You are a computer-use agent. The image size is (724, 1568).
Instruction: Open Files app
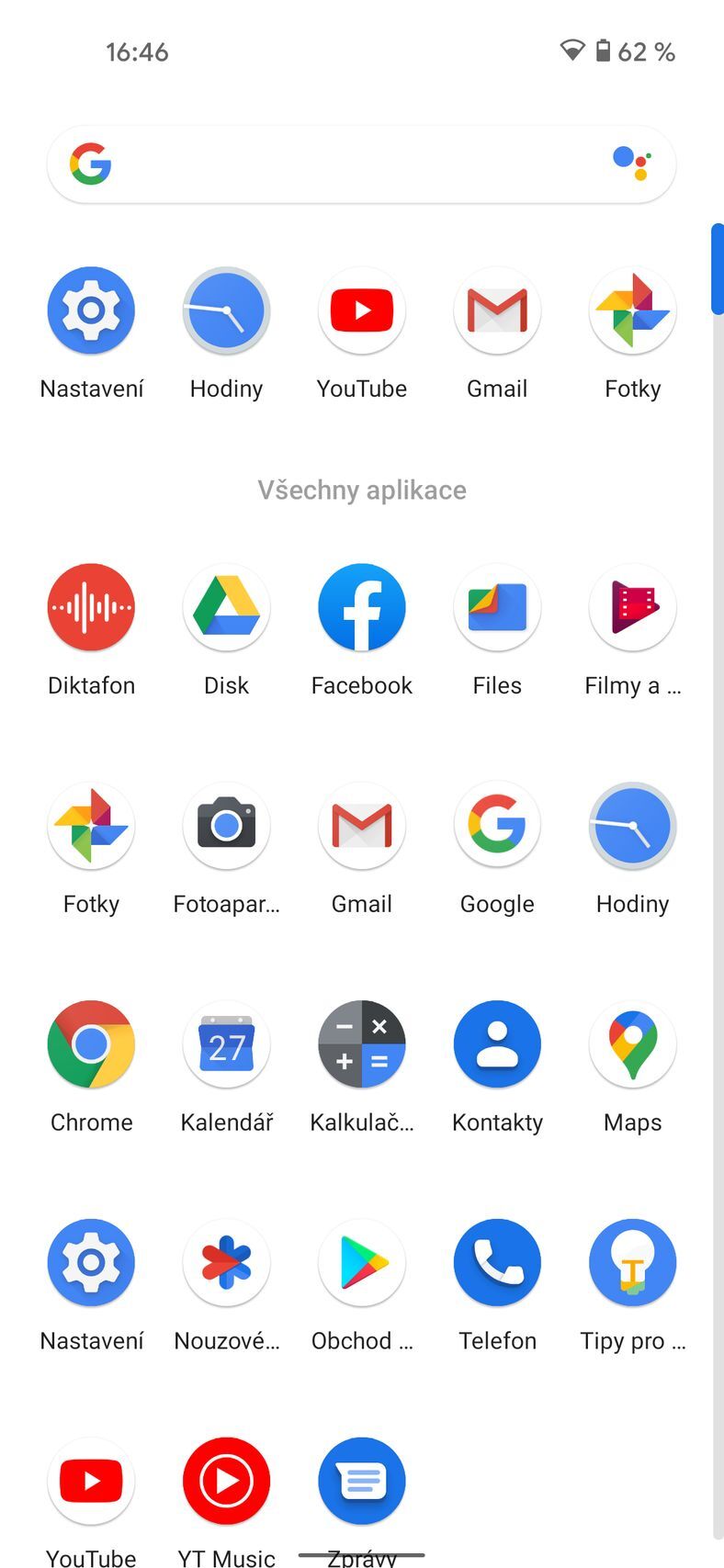[x=497, y=607]
